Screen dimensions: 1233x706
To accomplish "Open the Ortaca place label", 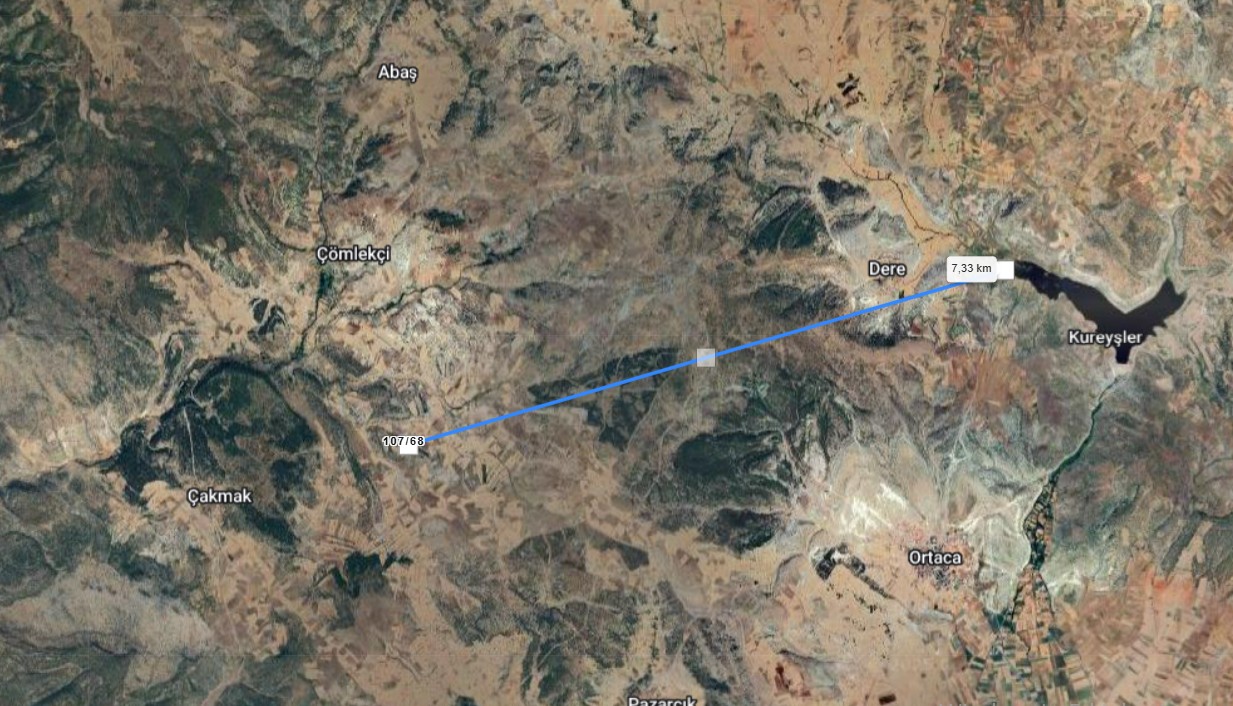I will pyautogui.click(x=934, y=557).
